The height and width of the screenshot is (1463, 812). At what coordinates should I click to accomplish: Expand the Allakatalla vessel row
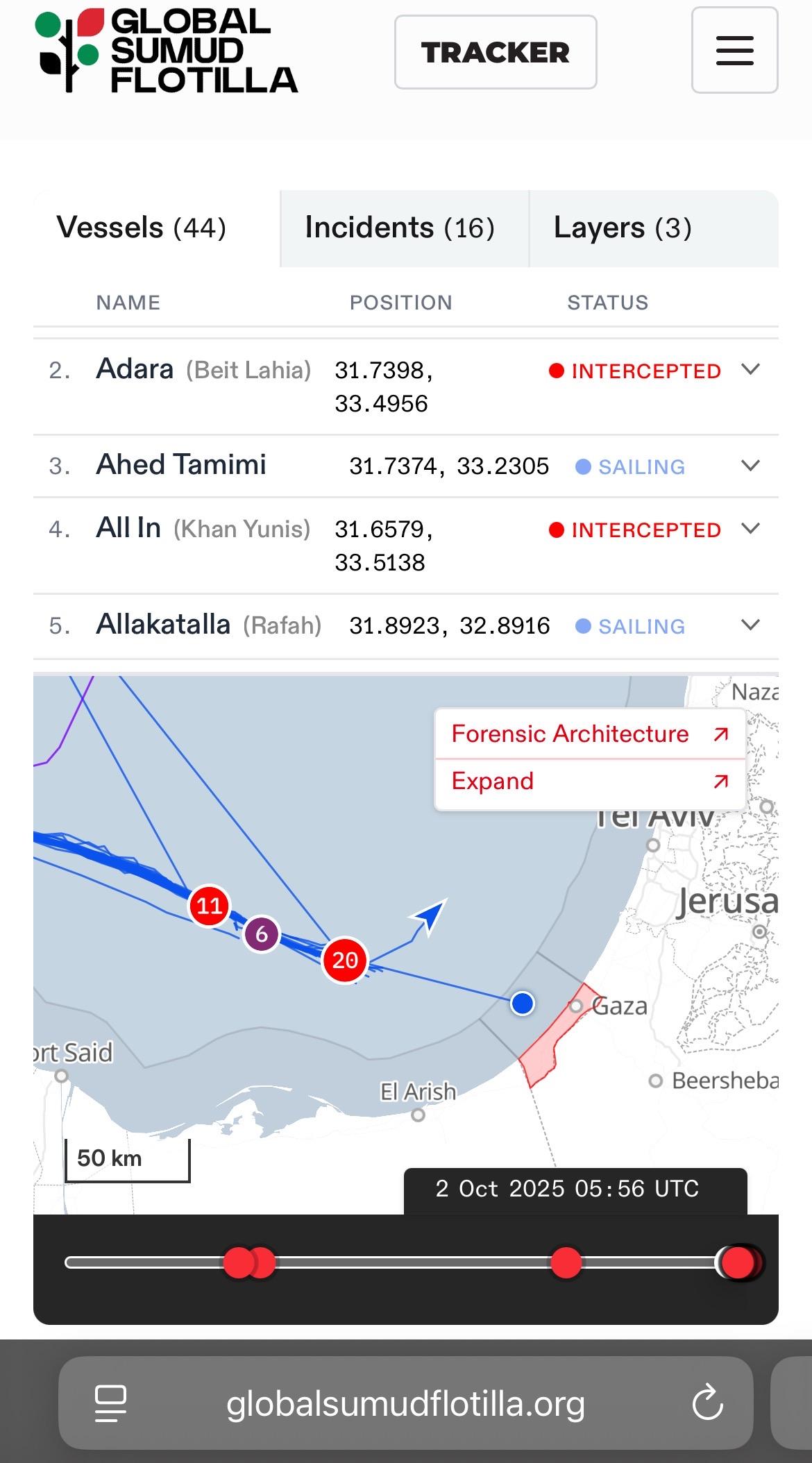[x=750, y=625]
